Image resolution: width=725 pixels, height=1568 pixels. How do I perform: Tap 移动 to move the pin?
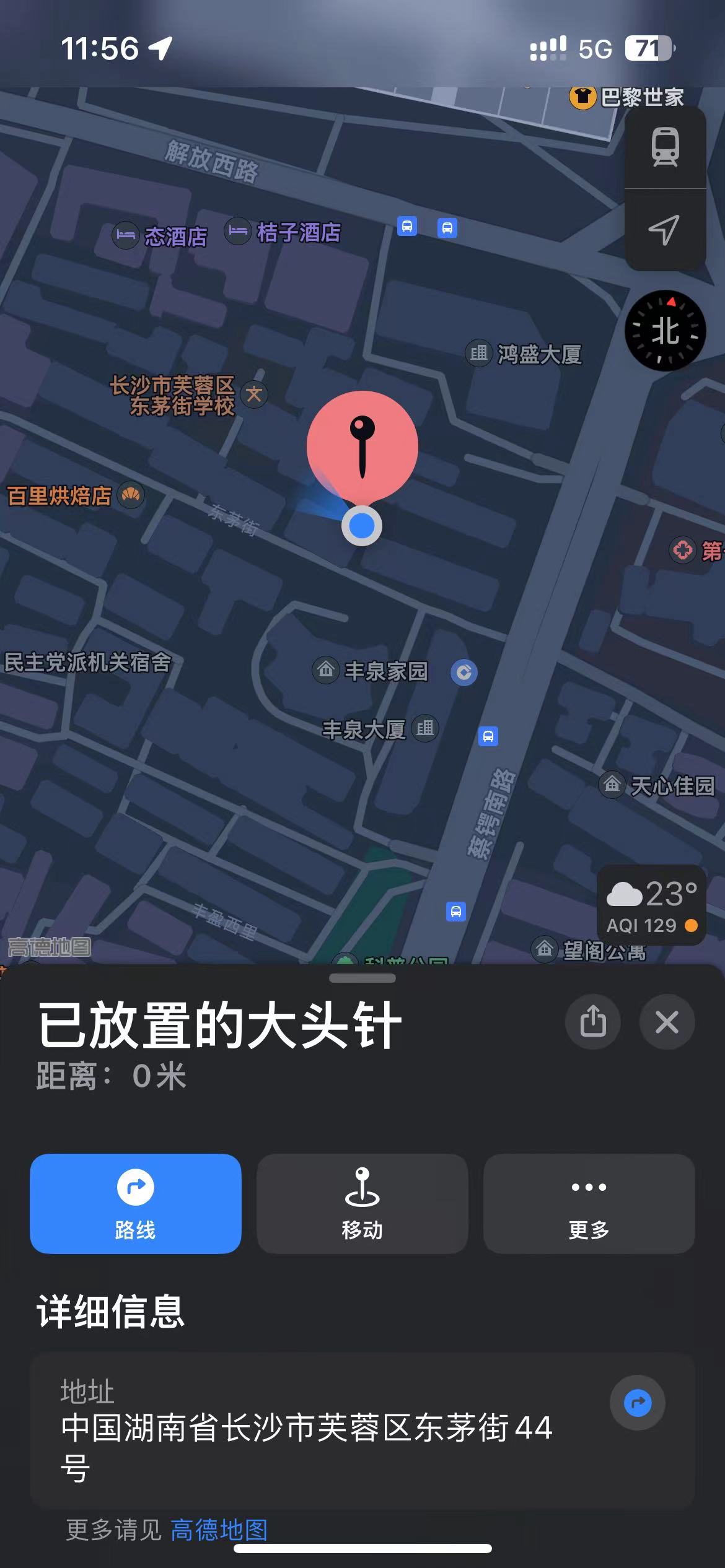click(x=362, y=1203)
